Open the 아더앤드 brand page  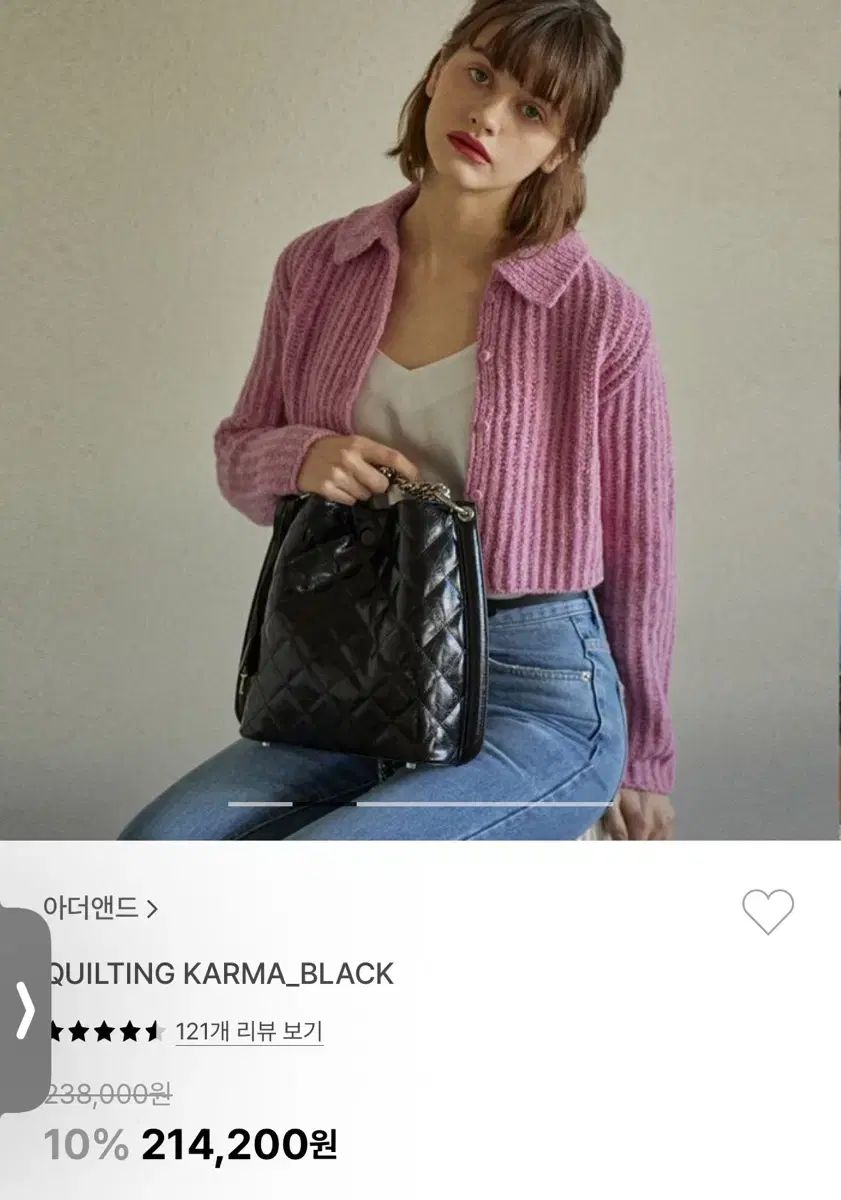100,908
